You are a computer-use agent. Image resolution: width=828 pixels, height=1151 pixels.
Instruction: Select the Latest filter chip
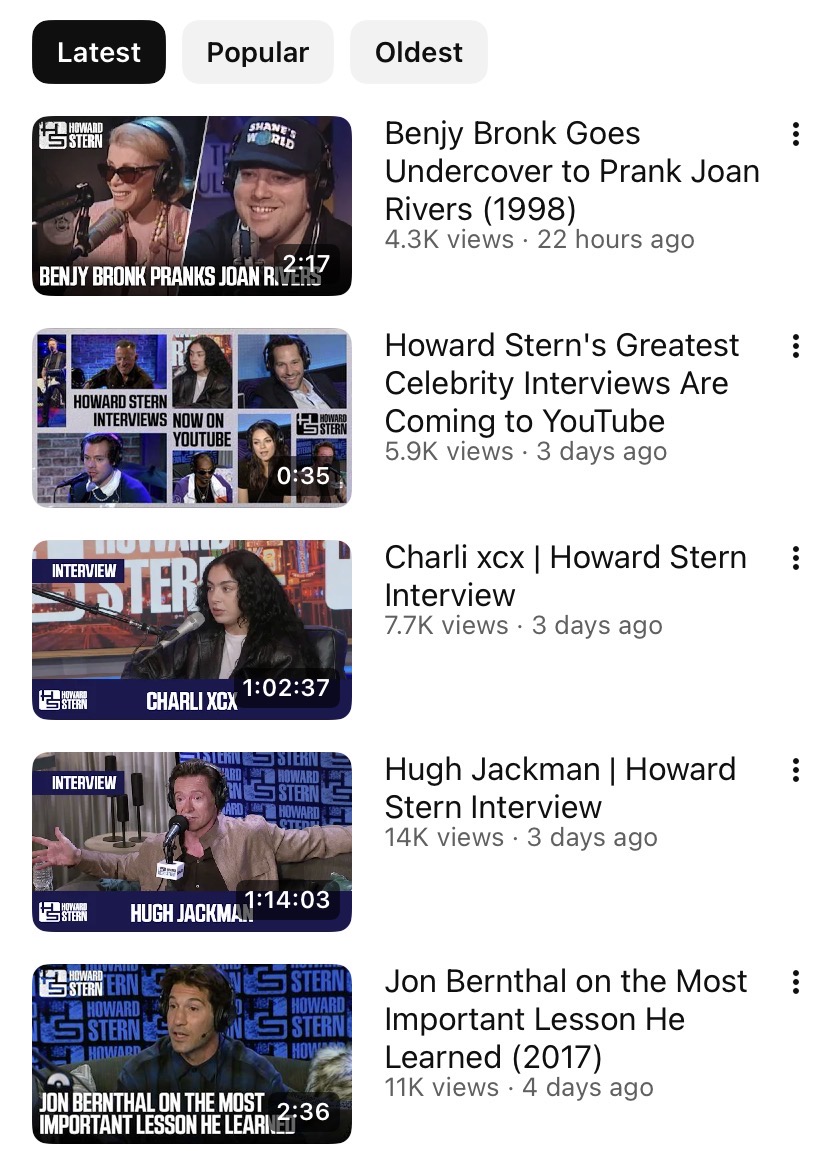[x=99, y=52]
